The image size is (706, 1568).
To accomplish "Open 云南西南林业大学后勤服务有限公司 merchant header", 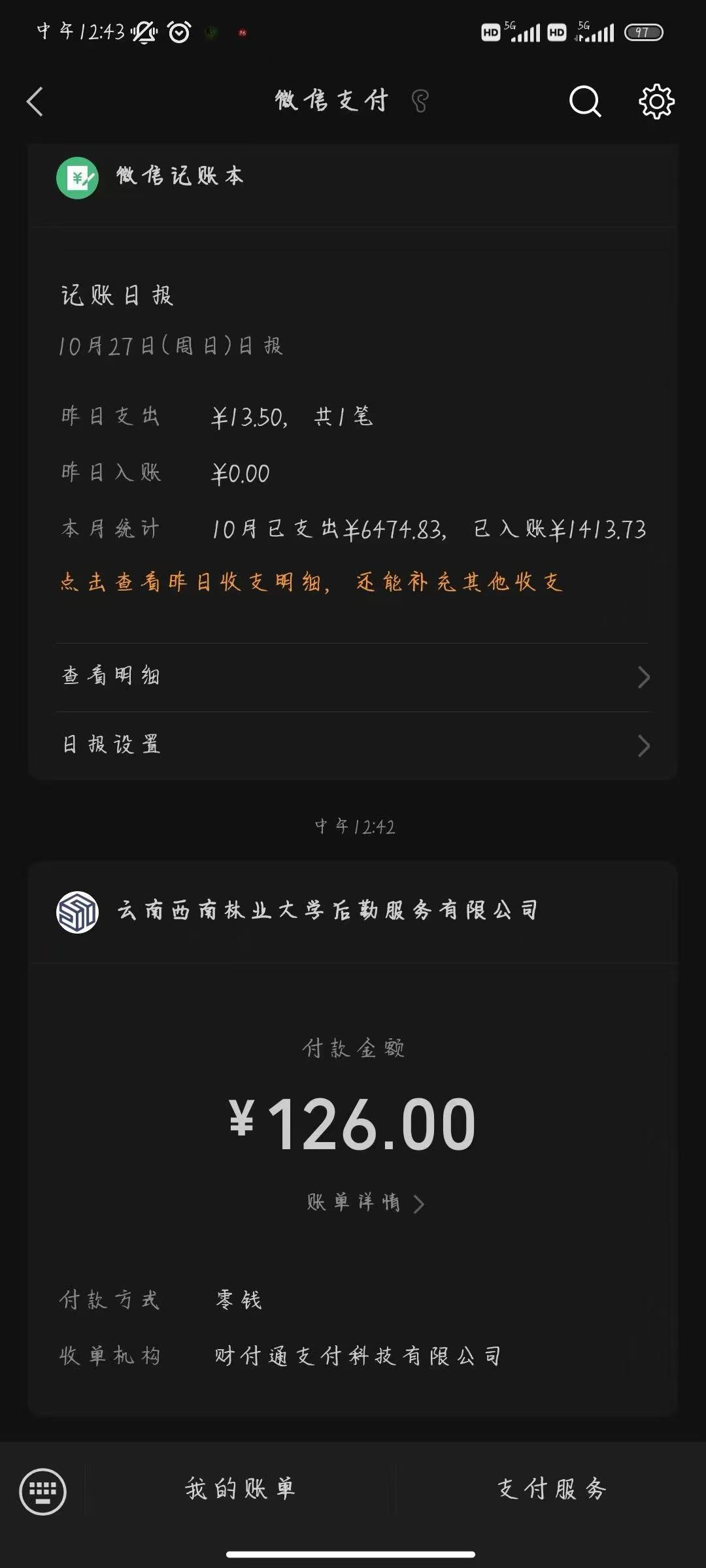I will click(327, 911).
